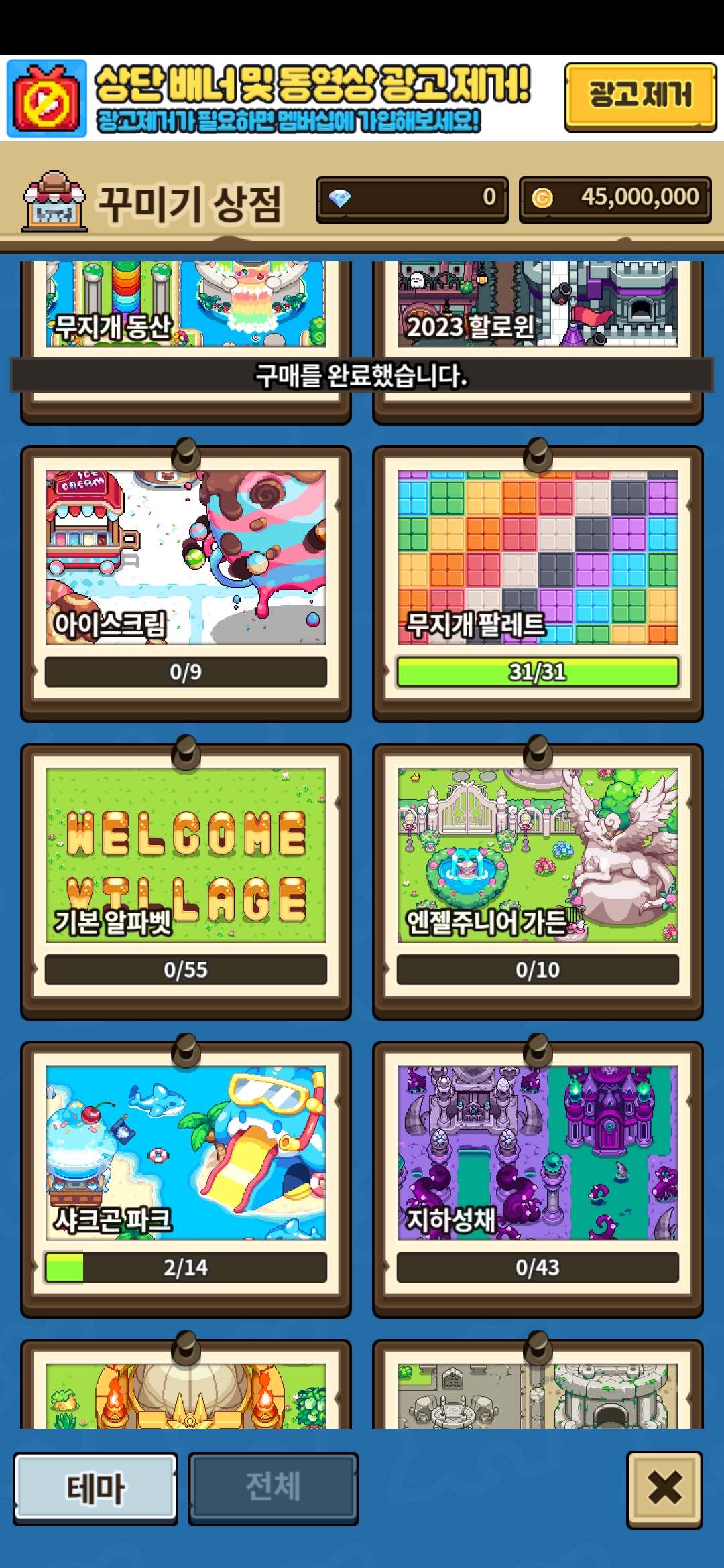Switch to the 전체 tab

[x=273, y=1488]
